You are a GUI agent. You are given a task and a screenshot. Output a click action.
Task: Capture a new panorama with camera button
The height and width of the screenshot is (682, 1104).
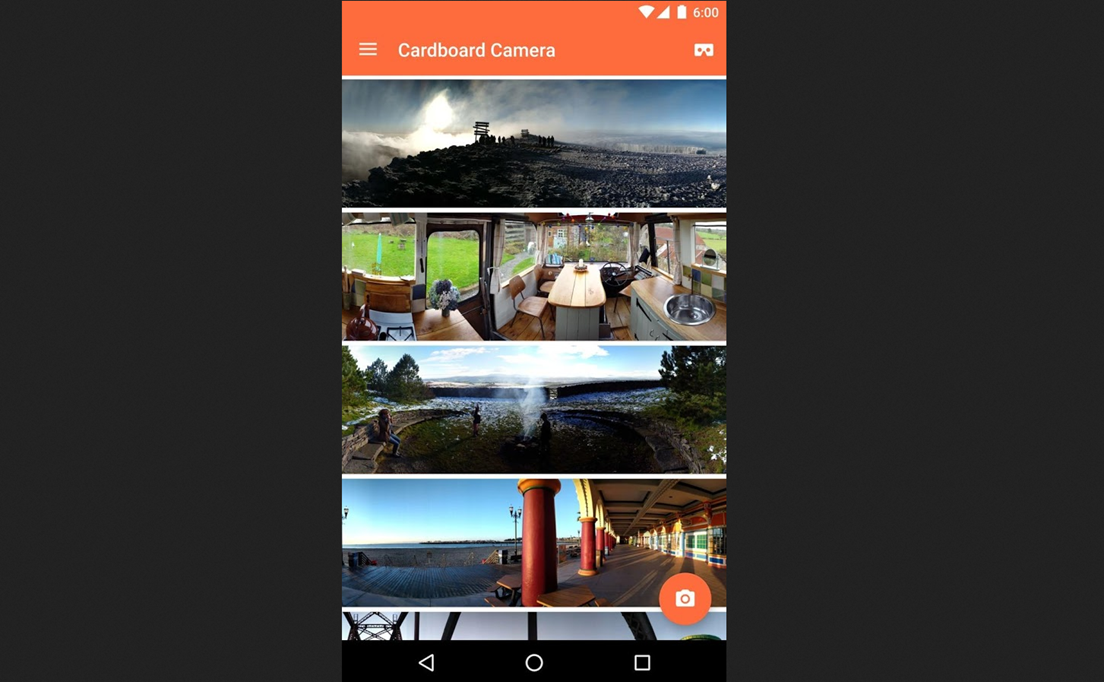[x=685, y=598]
